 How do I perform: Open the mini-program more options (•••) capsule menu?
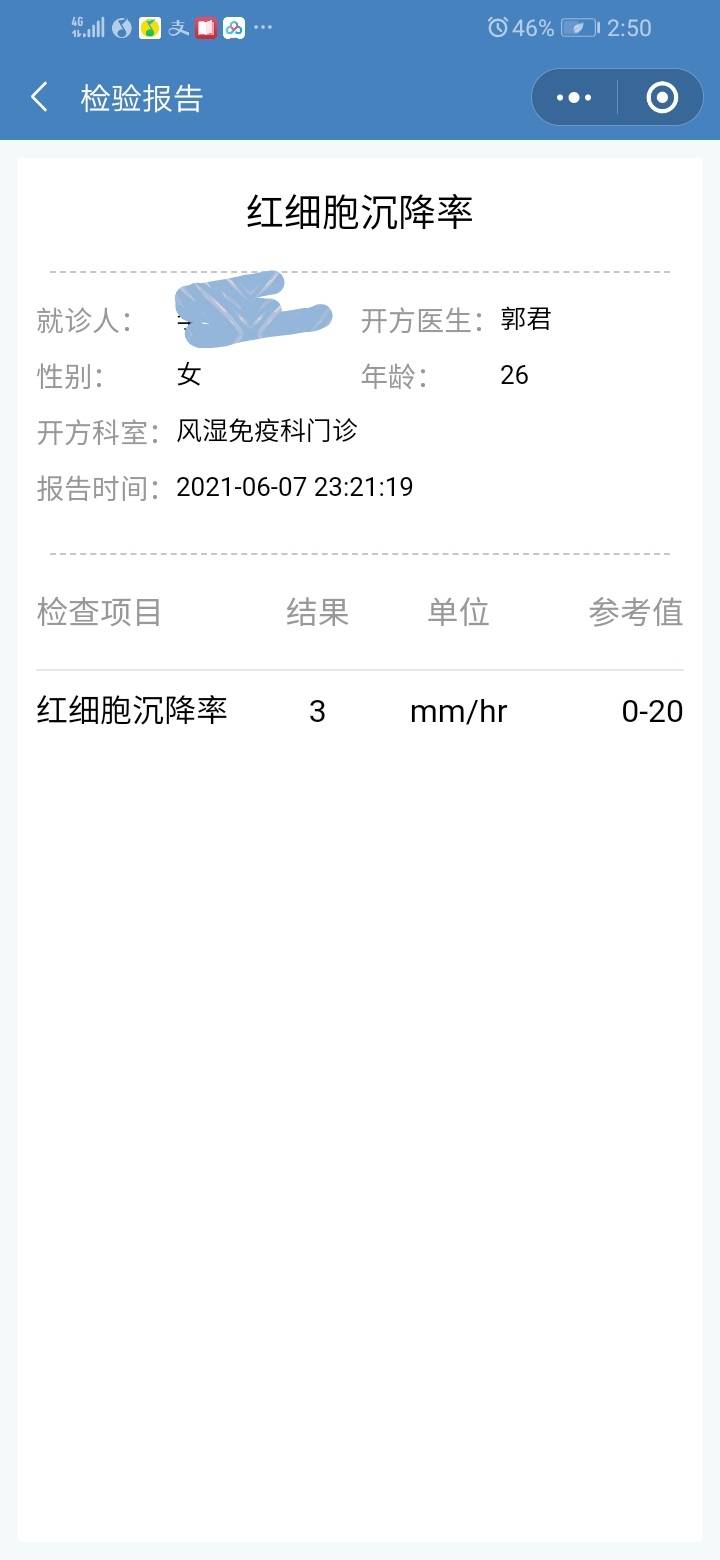click(573, 97)
